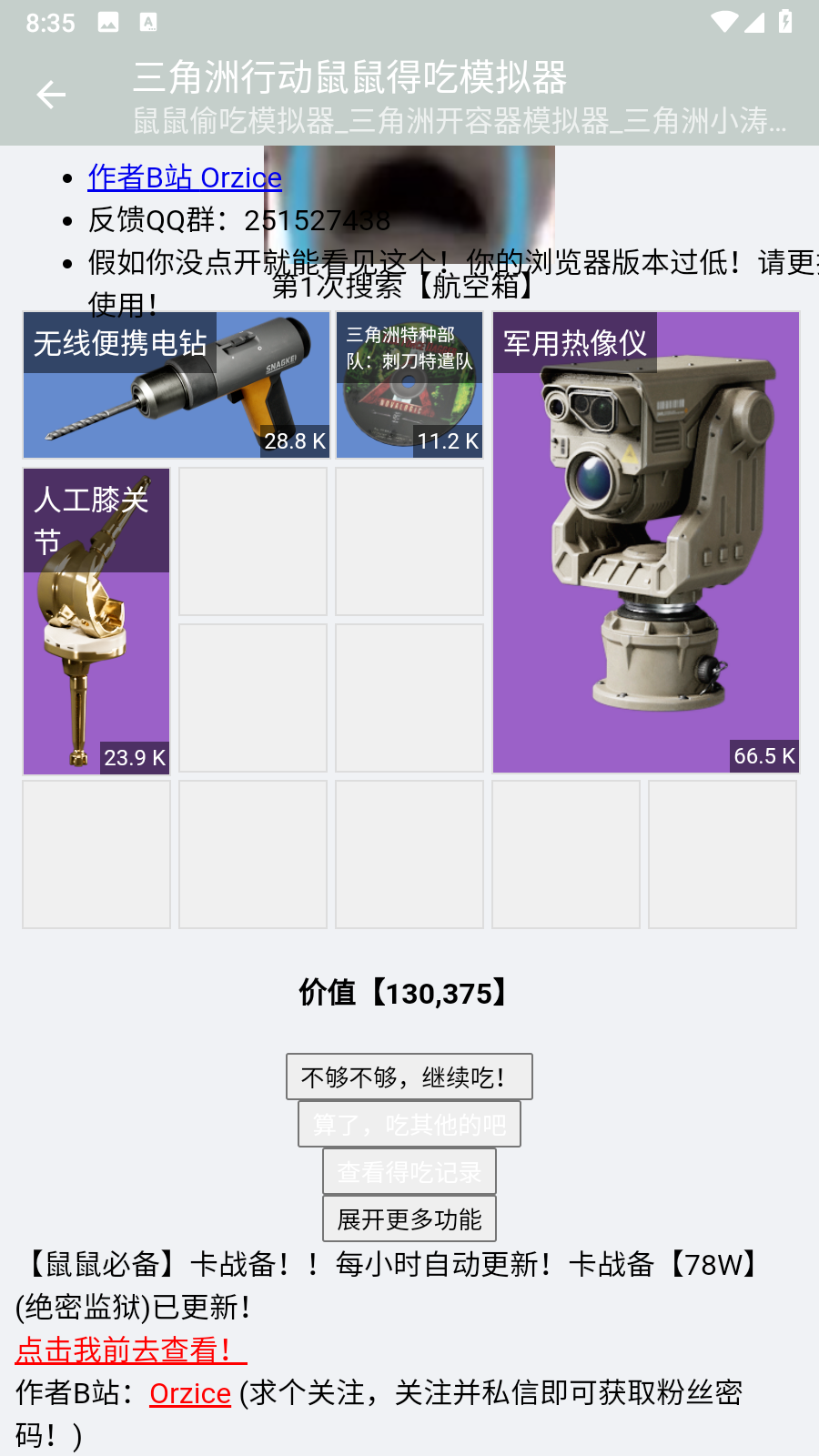Select the 三角洲特种部队：刺刀特遣队 disc item
Viewport: 819px width, 1456px height.
[409, 384]
